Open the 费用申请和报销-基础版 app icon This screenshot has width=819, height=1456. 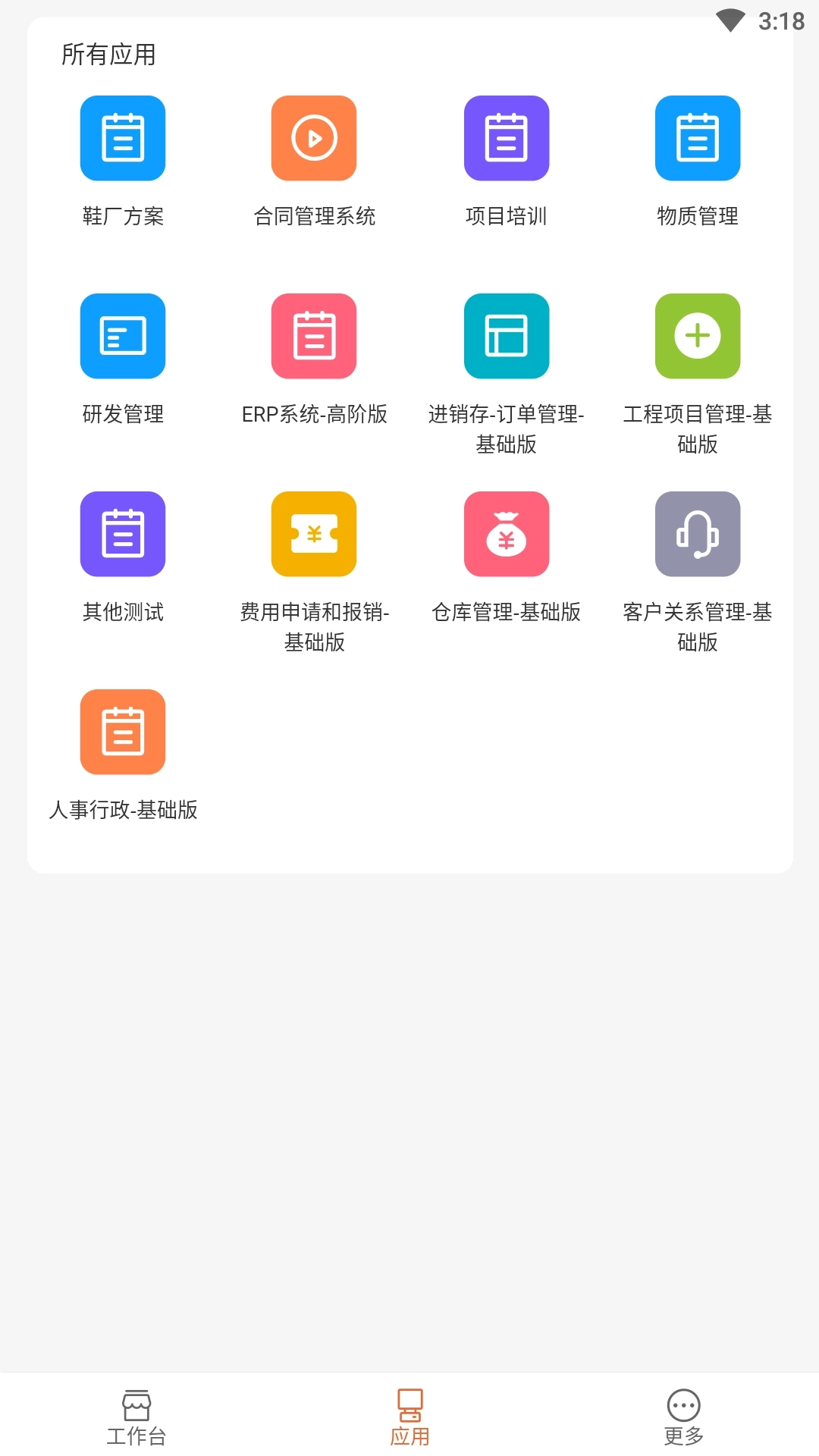pos(313,534)
